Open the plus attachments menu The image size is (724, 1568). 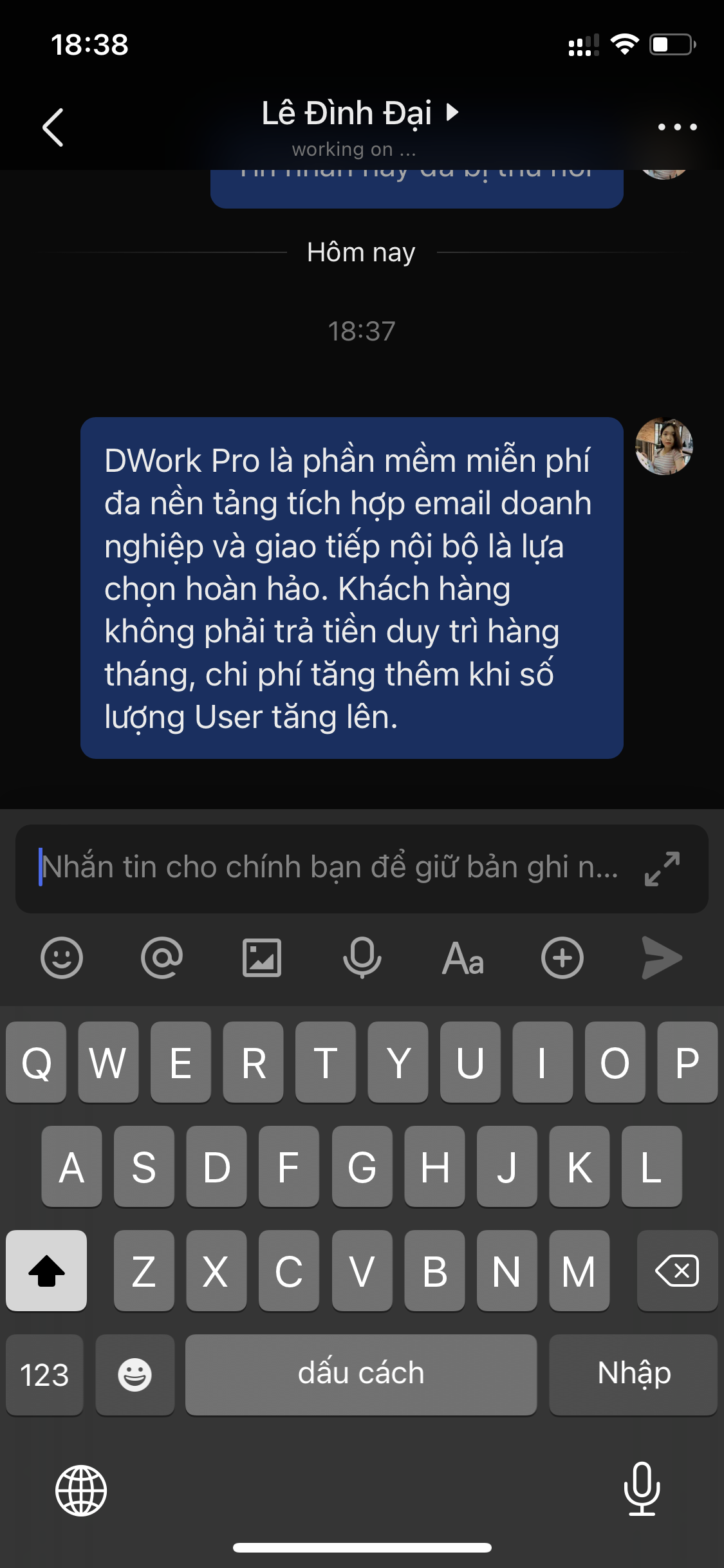pos(562,958)
